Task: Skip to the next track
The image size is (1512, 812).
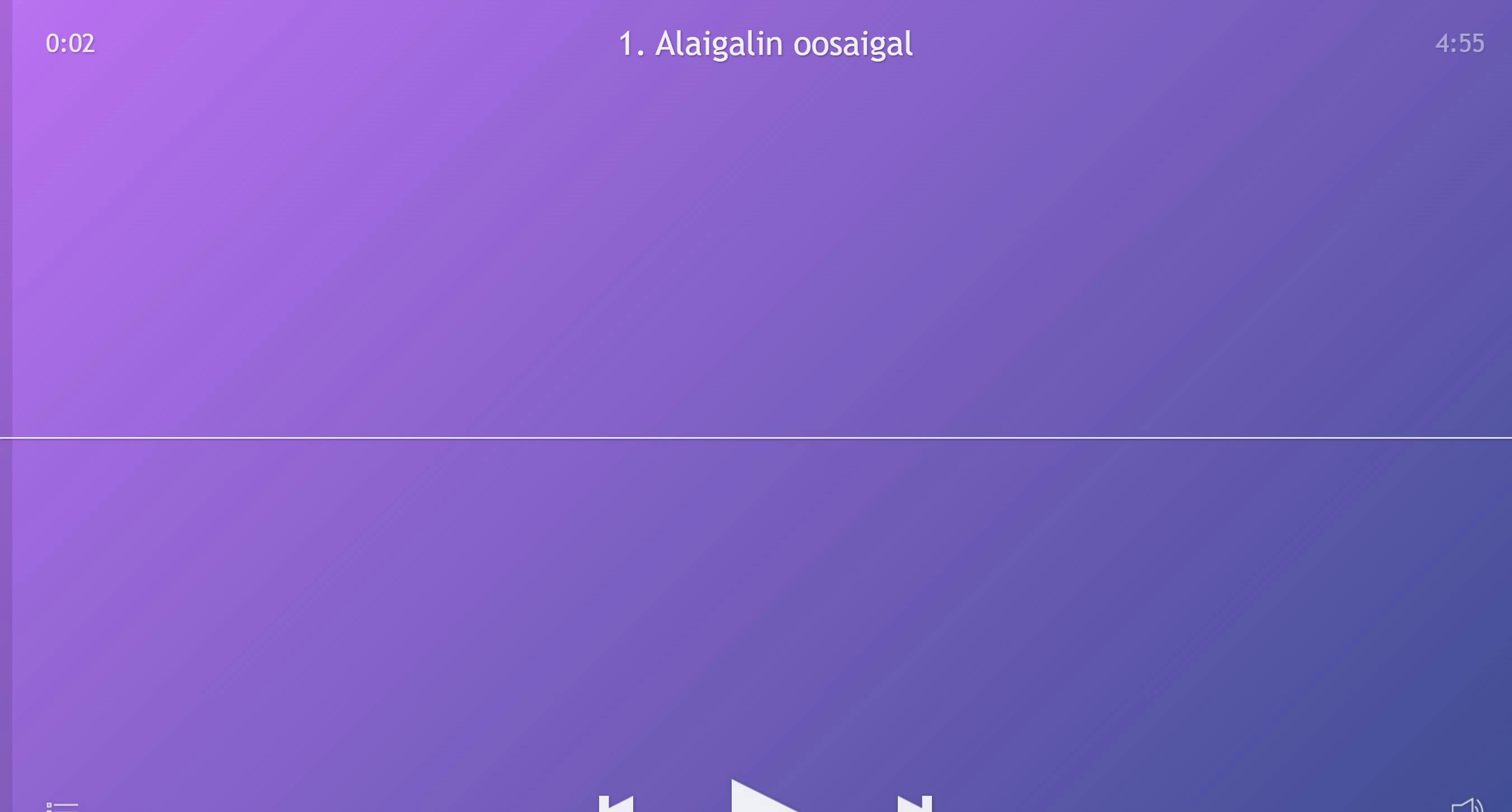Action: coord(915,804)
